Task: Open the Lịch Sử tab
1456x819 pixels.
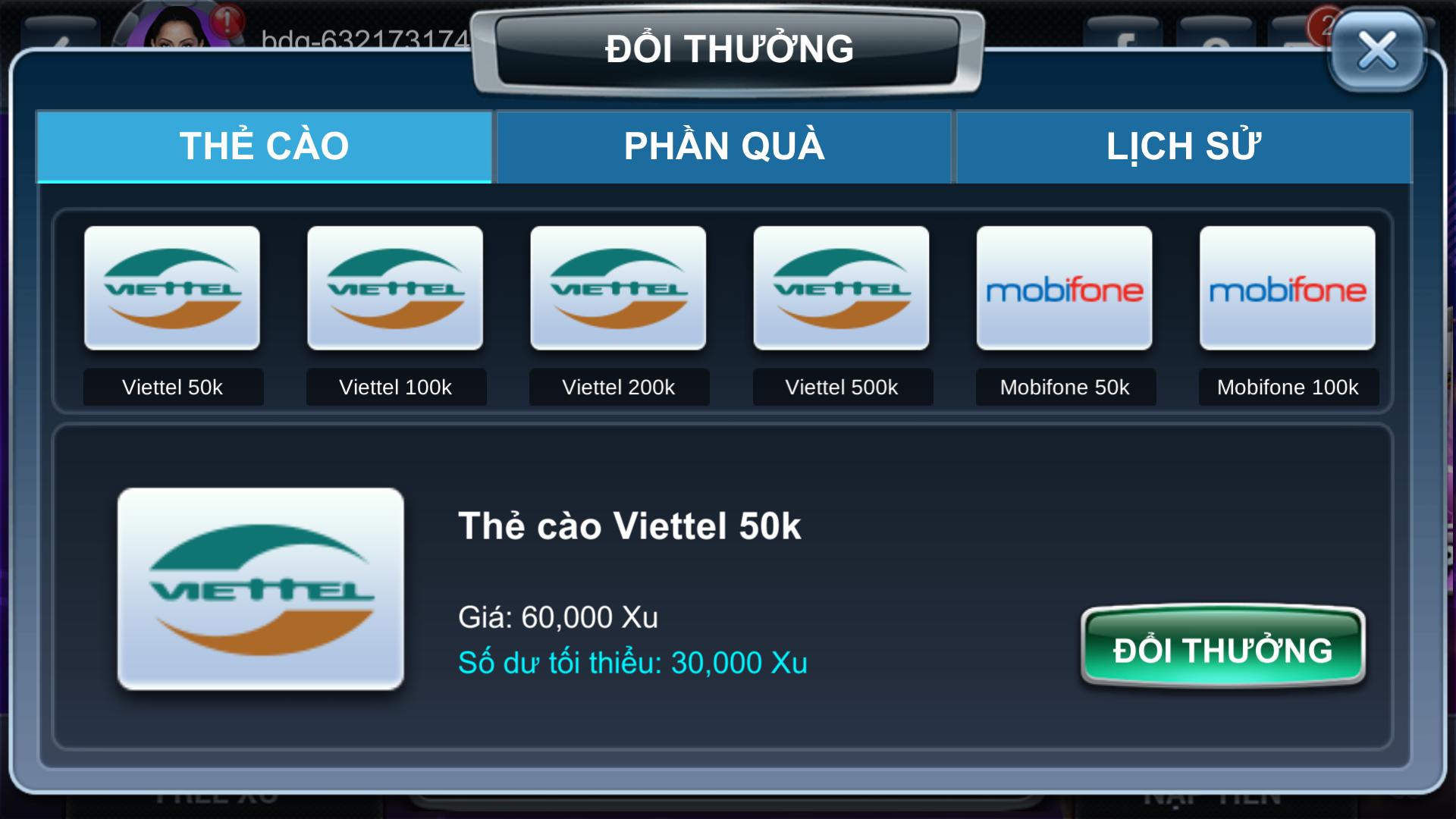Action: 1183,146
